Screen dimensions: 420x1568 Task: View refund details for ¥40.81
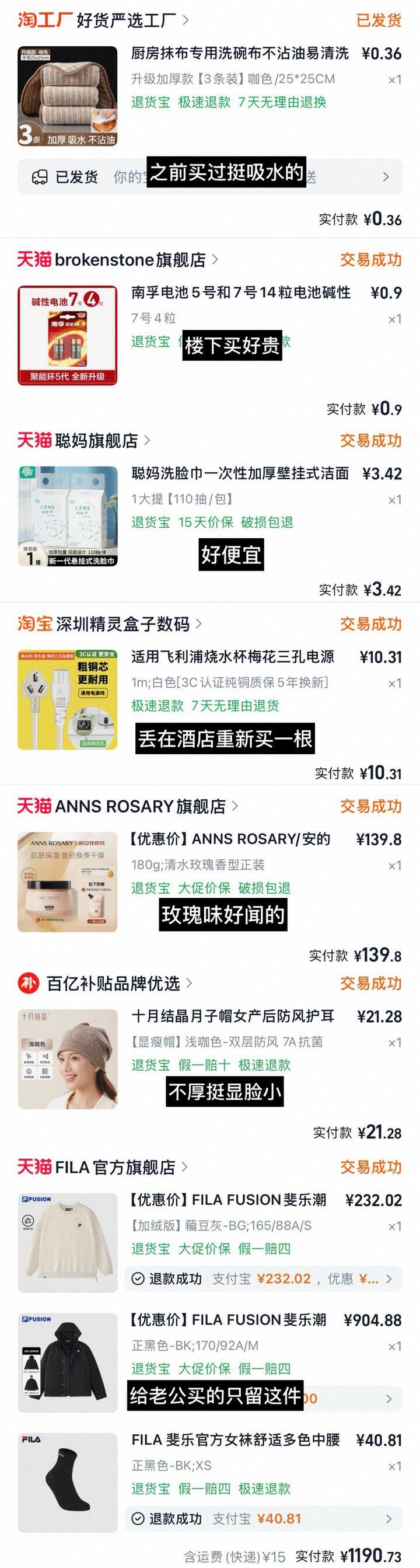click(x=262, y=1519)
